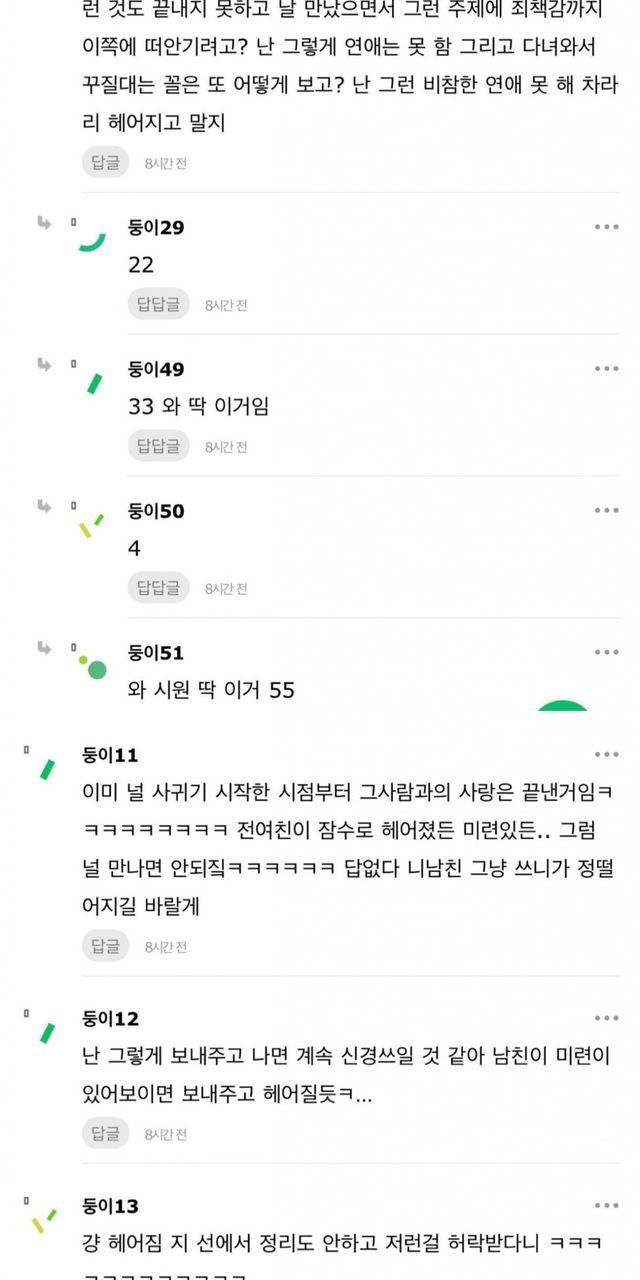Tap the 답글 button under the topmost comment
Image resolution: width=640 pixels, height=1280 pixels.
click(x=105, y=162)
